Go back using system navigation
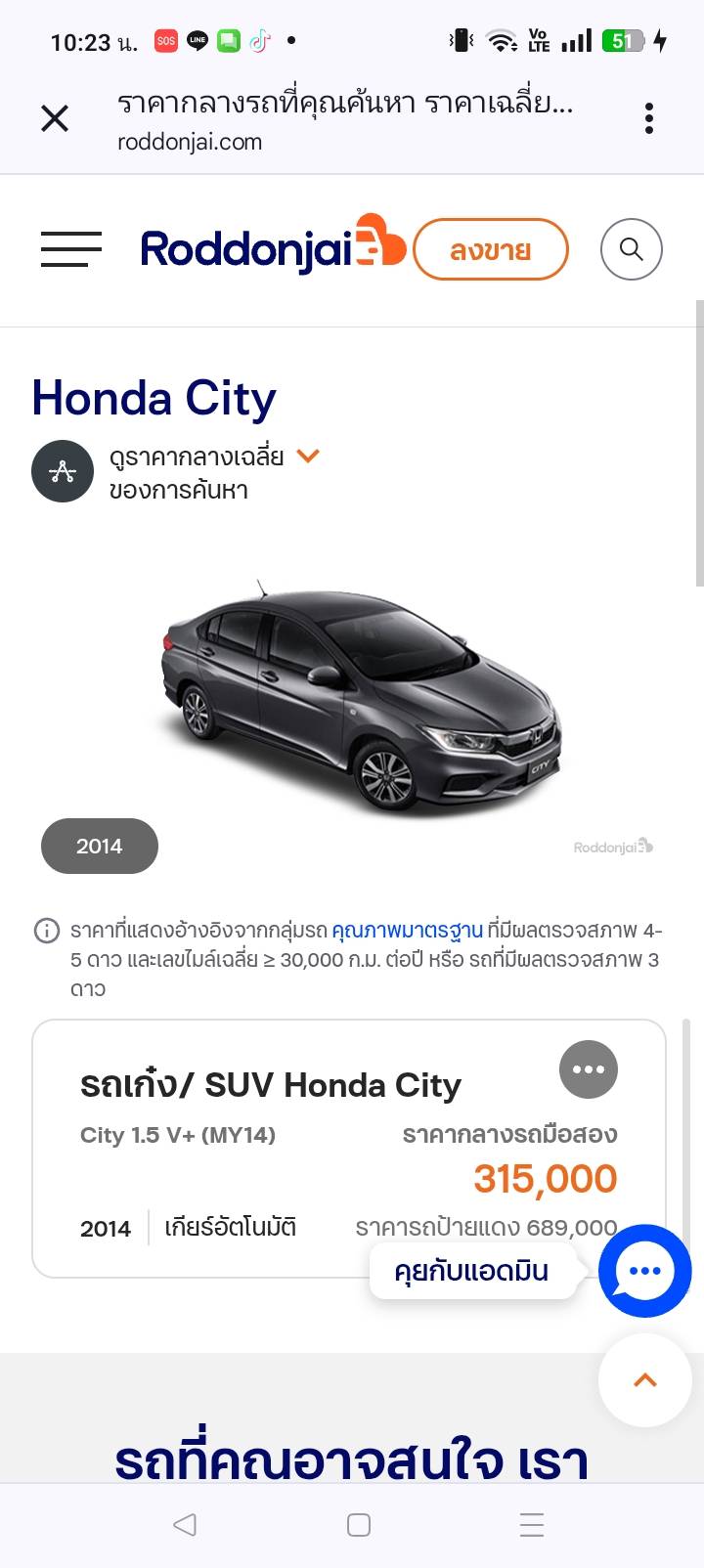Image resolution: width=704 pixels, height=1568 pixels. (x=184, y=1525)
